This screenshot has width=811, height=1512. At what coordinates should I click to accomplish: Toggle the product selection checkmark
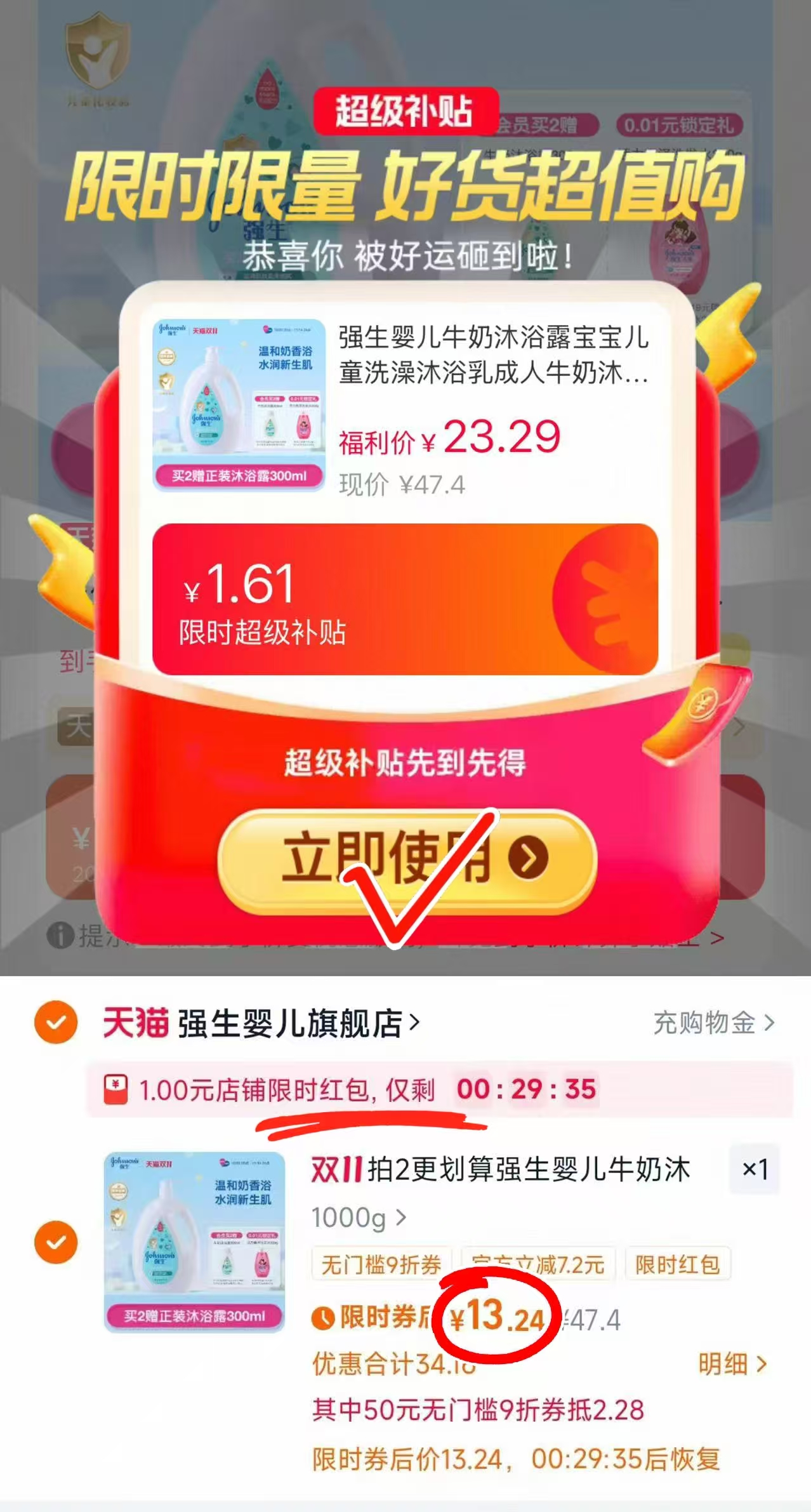58,1241
